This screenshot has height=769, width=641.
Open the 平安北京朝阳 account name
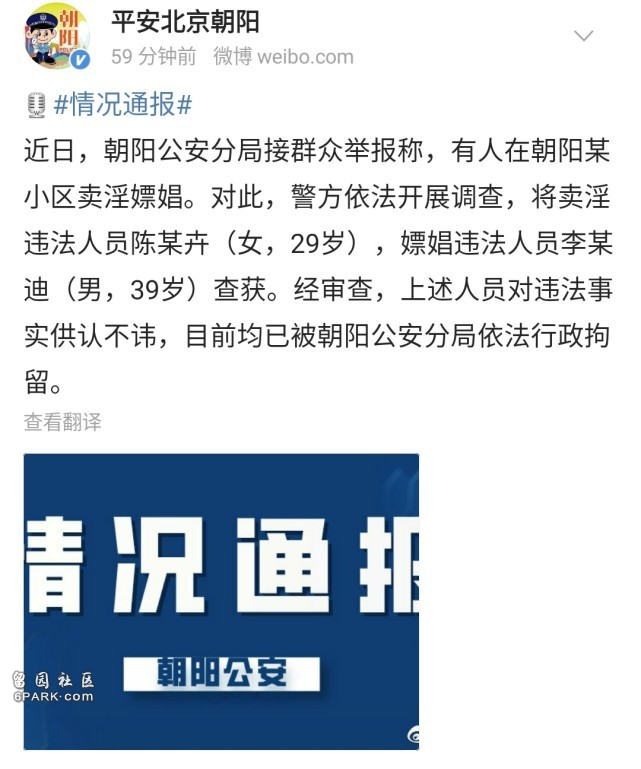pos(200,21)
